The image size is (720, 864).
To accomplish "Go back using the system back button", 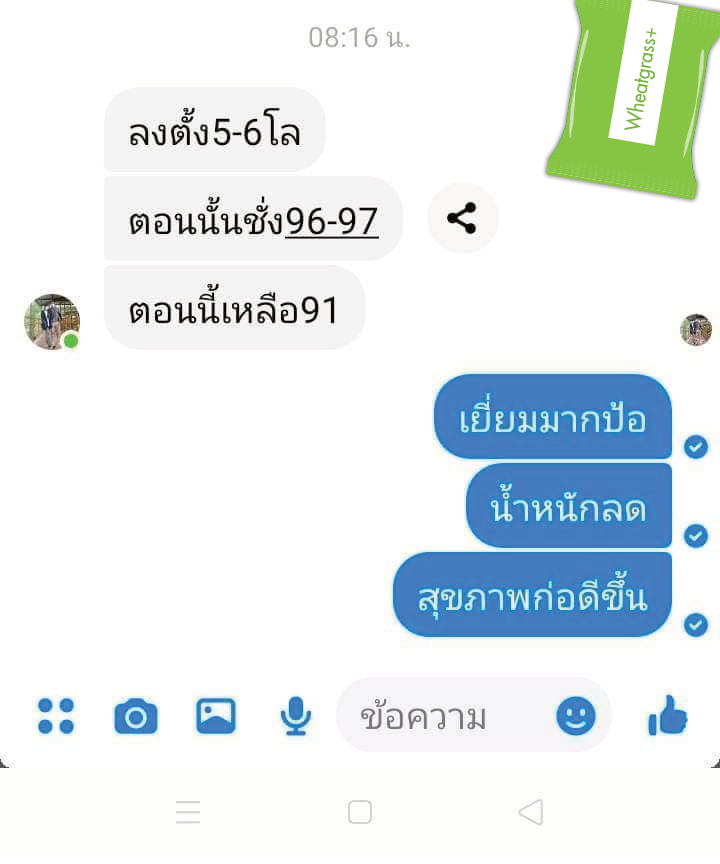I will pyautogui.click(x=531, y=812).
